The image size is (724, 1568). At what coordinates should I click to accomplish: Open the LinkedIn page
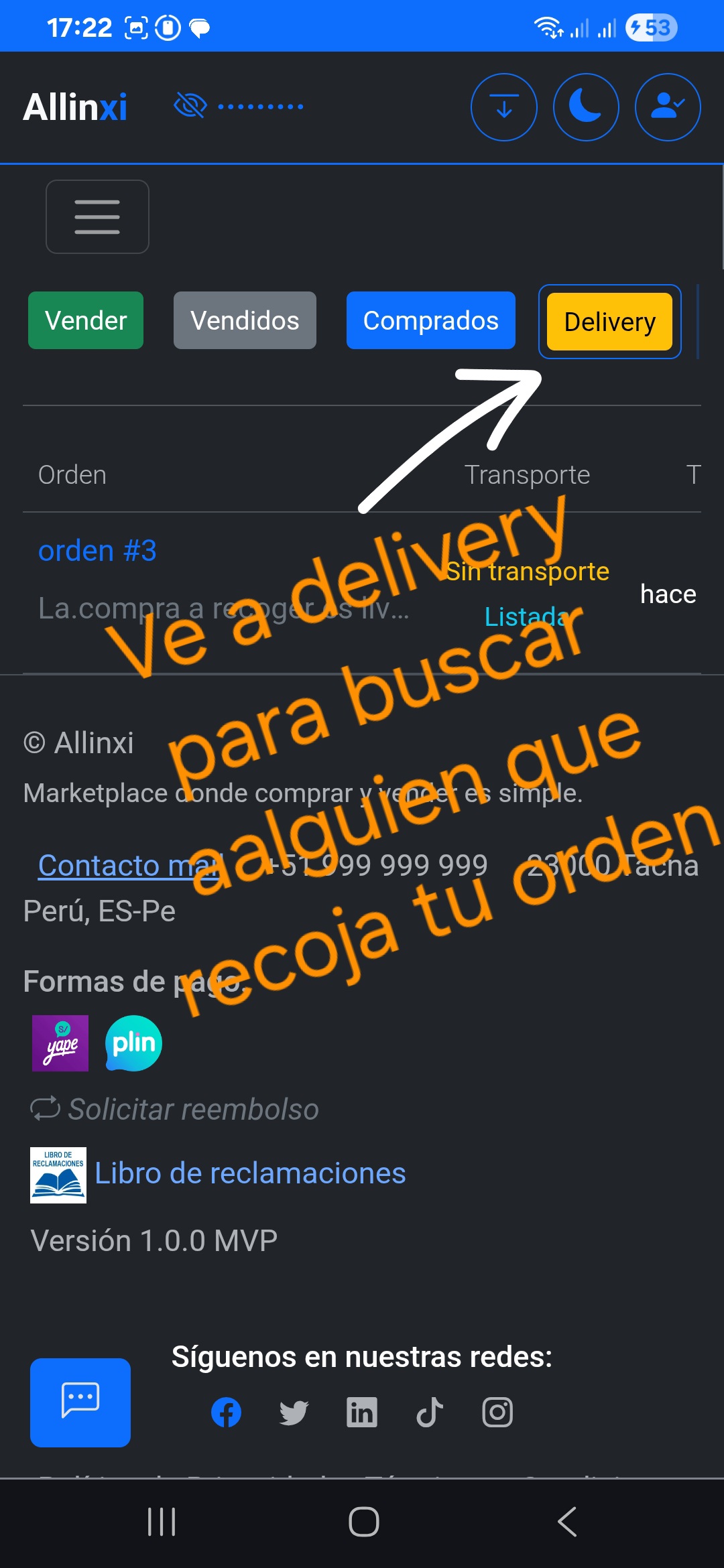(x=361, y=1413)
